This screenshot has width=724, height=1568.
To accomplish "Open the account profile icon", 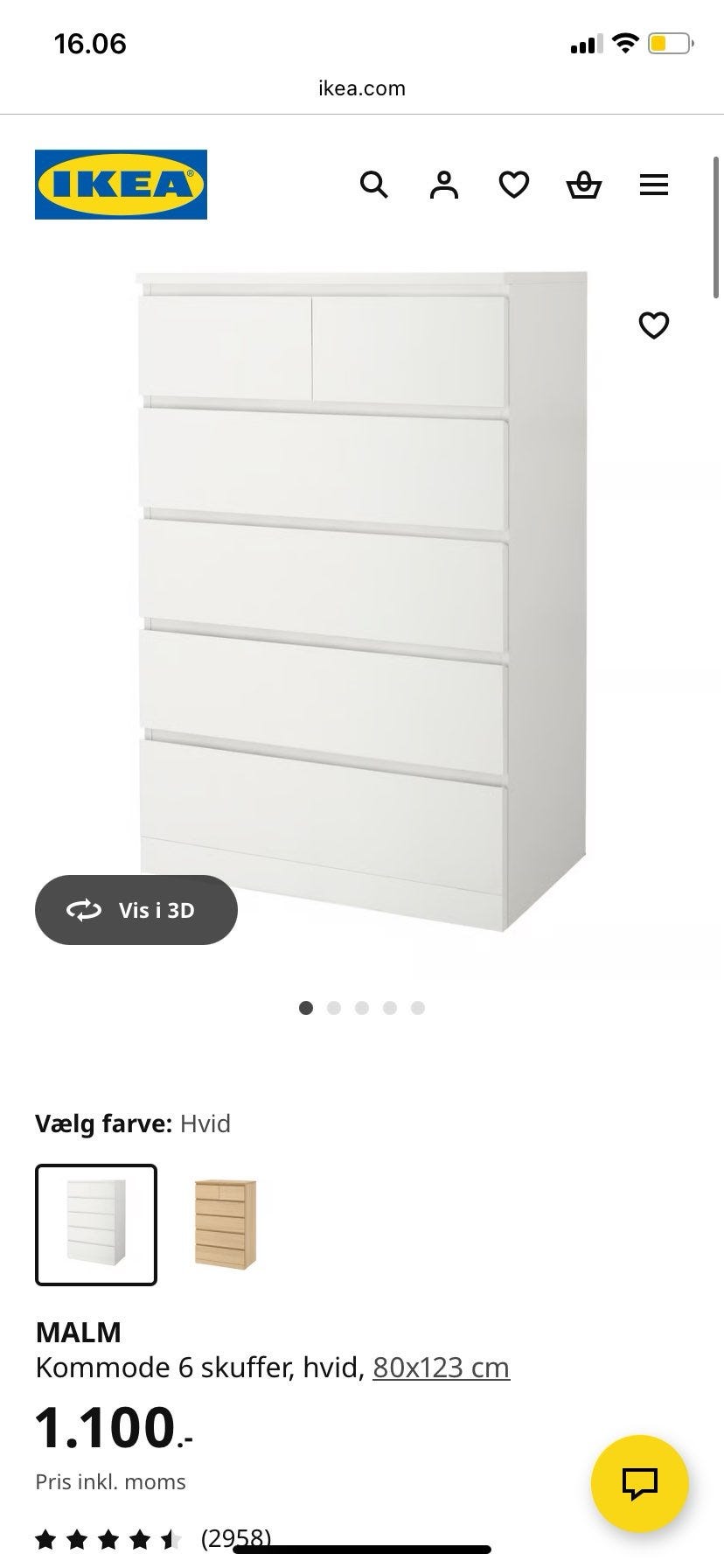I will (x=444, y=185).
